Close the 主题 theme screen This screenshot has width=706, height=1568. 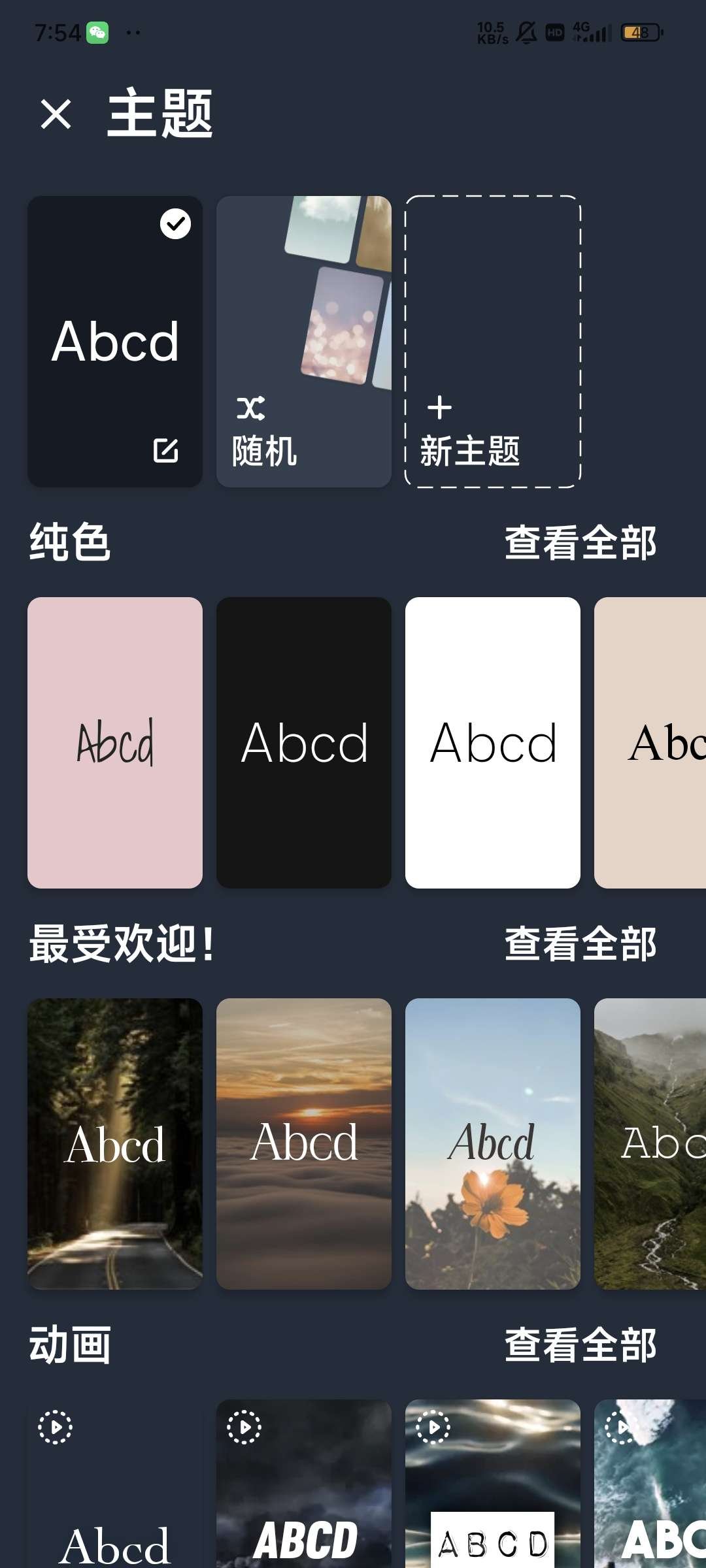pos(56,114)
